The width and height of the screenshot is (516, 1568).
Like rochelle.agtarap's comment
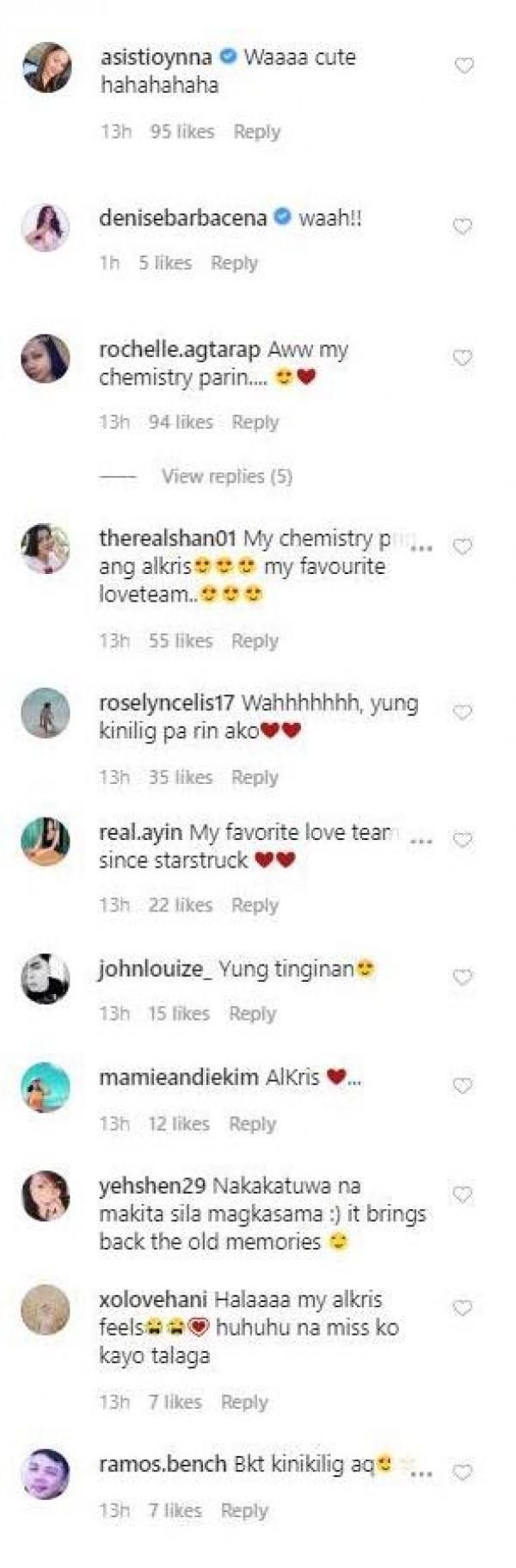coord(463,358)
